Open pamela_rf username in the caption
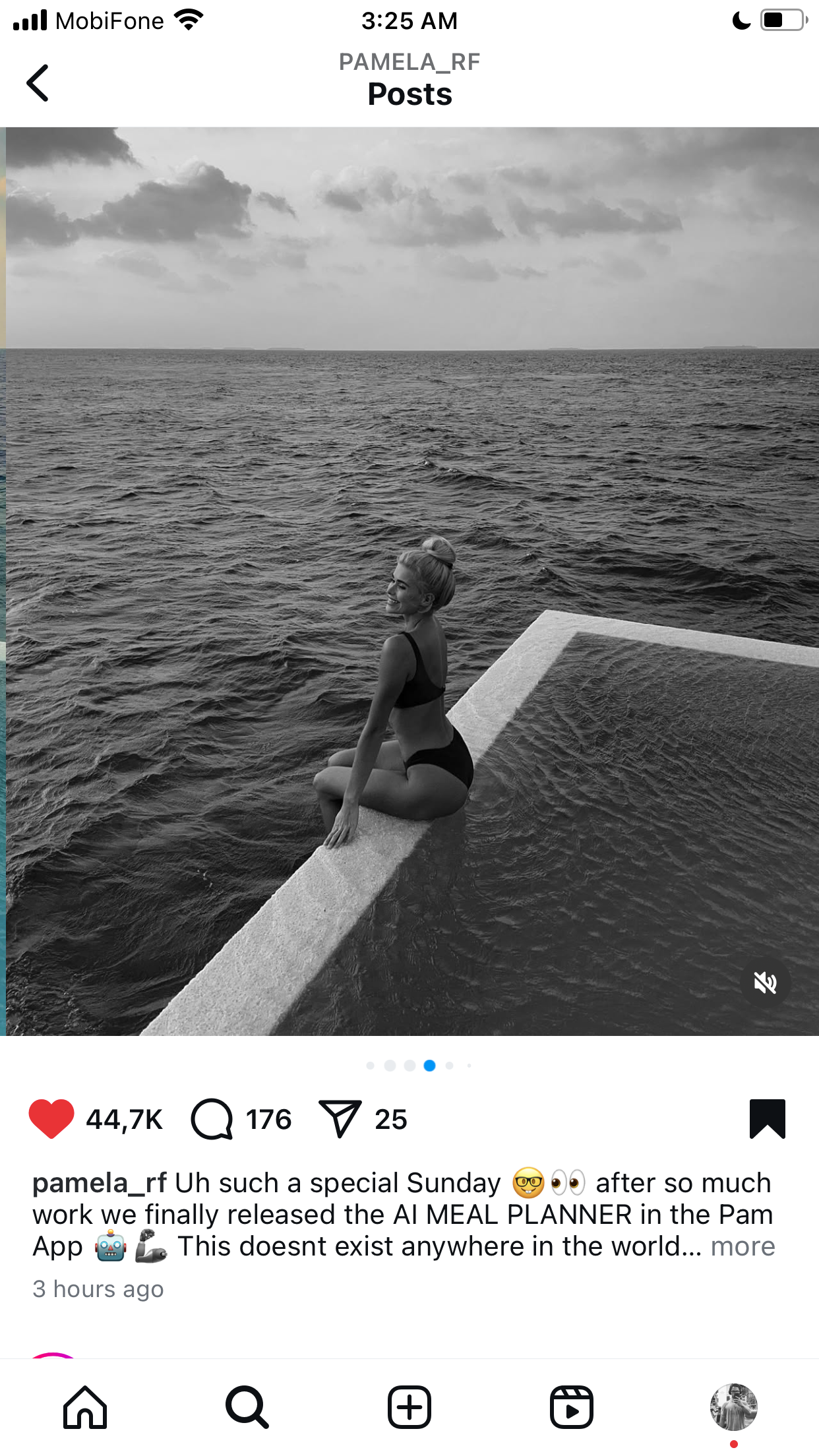Screen dimensions: 819x1456 point(100,1183)
